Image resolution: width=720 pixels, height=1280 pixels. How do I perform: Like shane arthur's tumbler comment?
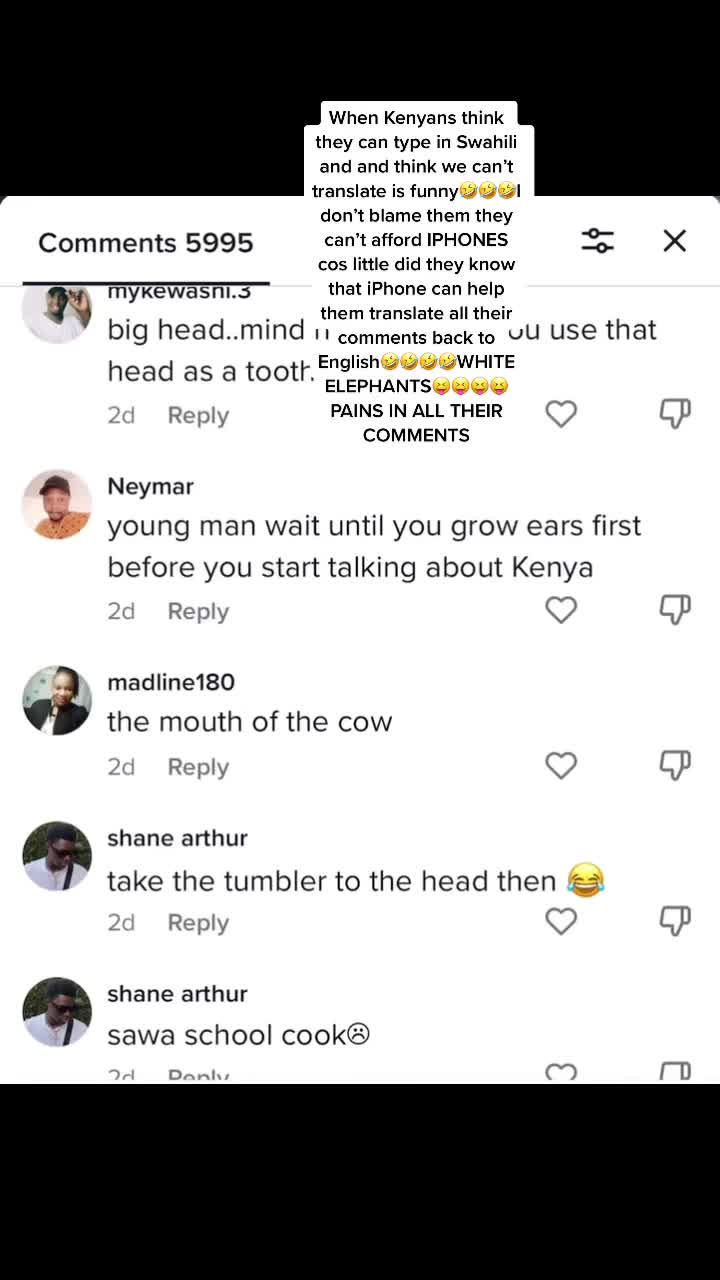561,922
